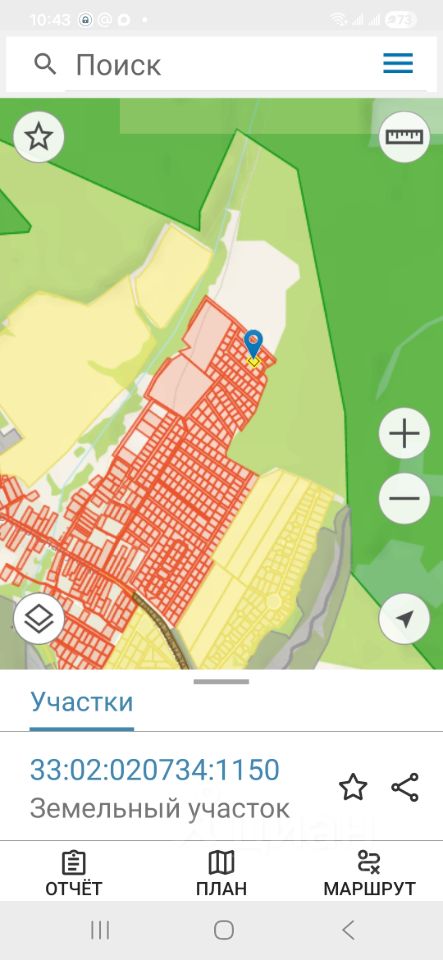
Task: Open favorites star on the map
Action: 39,137
